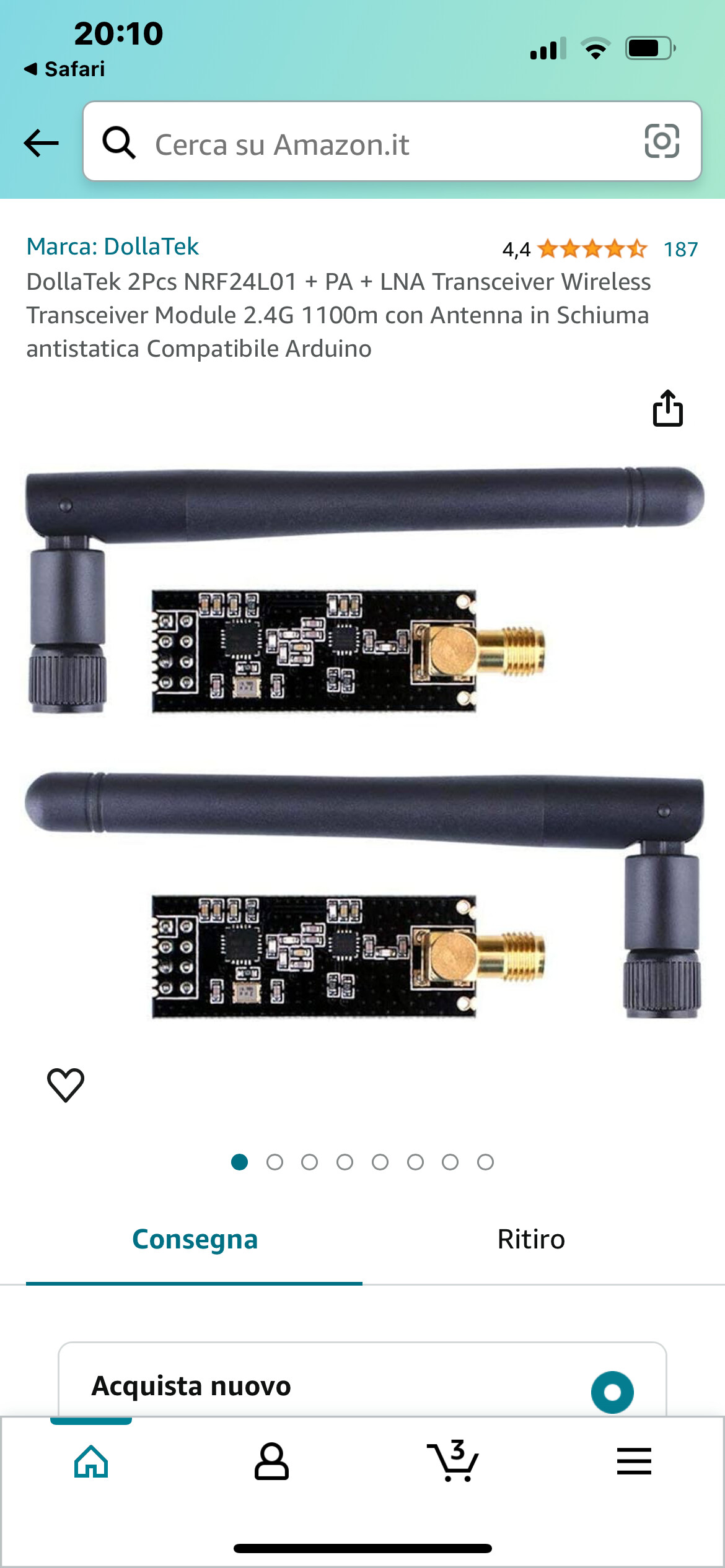
Task: Open the camera scan search icon
Action: point(661,141)
